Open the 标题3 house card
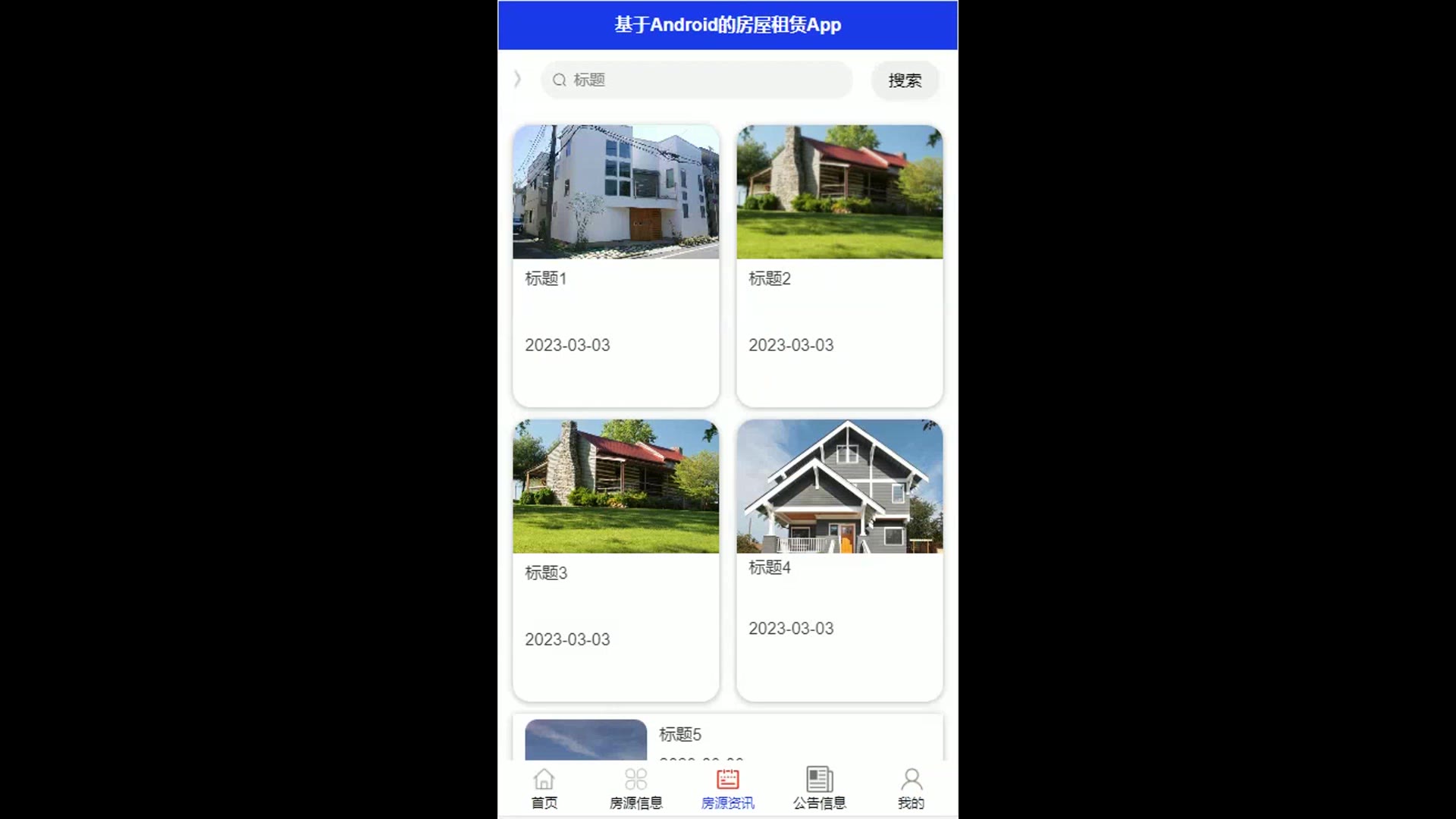Screen dimensions: 1456x819 click(616, 560)
